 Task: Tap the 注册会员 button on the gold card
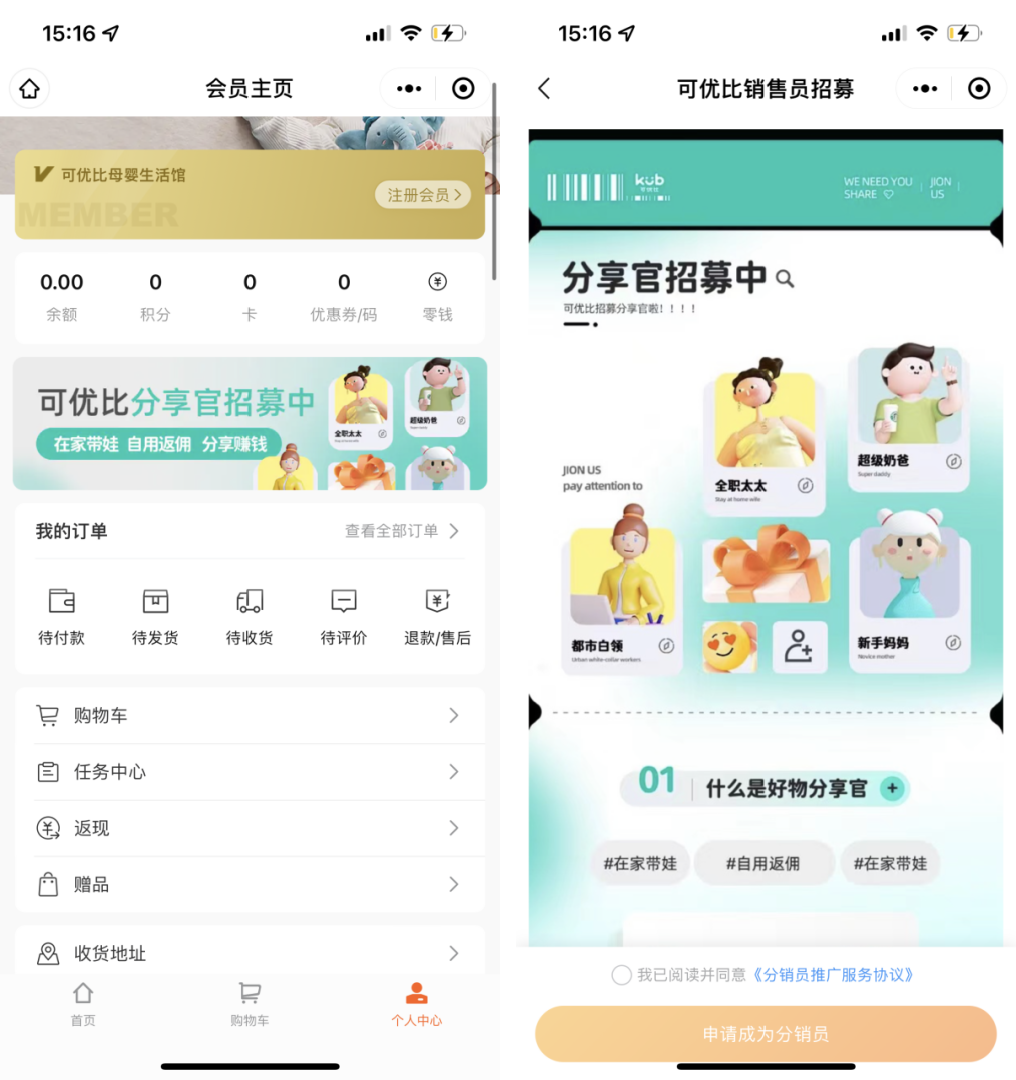[423, 195]
